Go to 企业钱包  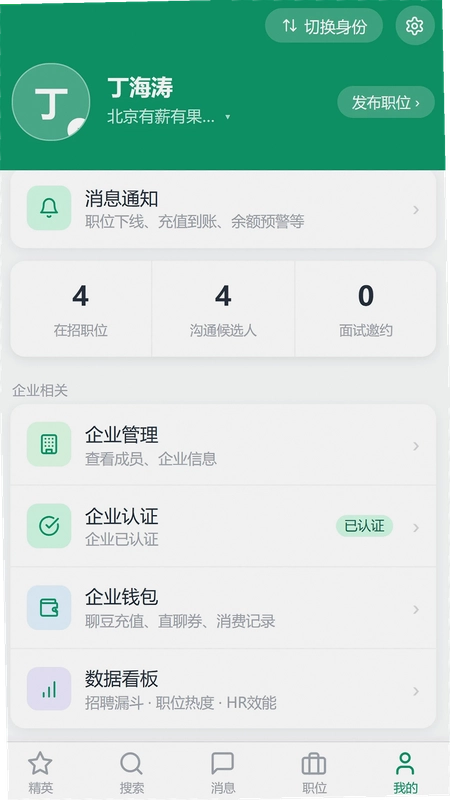coord(223,608)
